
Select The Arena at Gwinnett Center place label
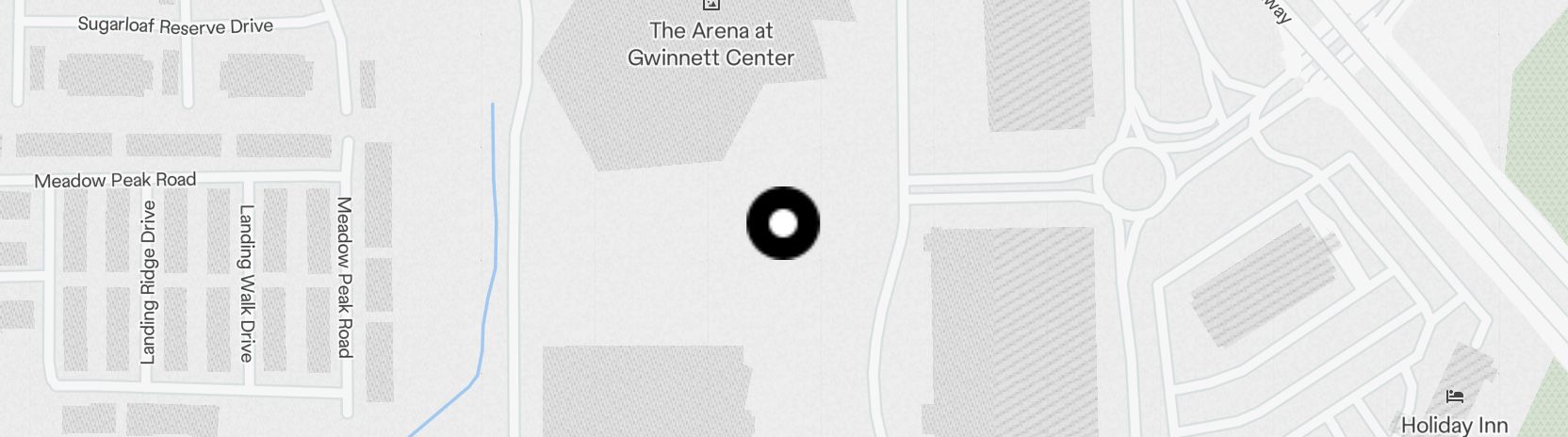tap(711, 44)
